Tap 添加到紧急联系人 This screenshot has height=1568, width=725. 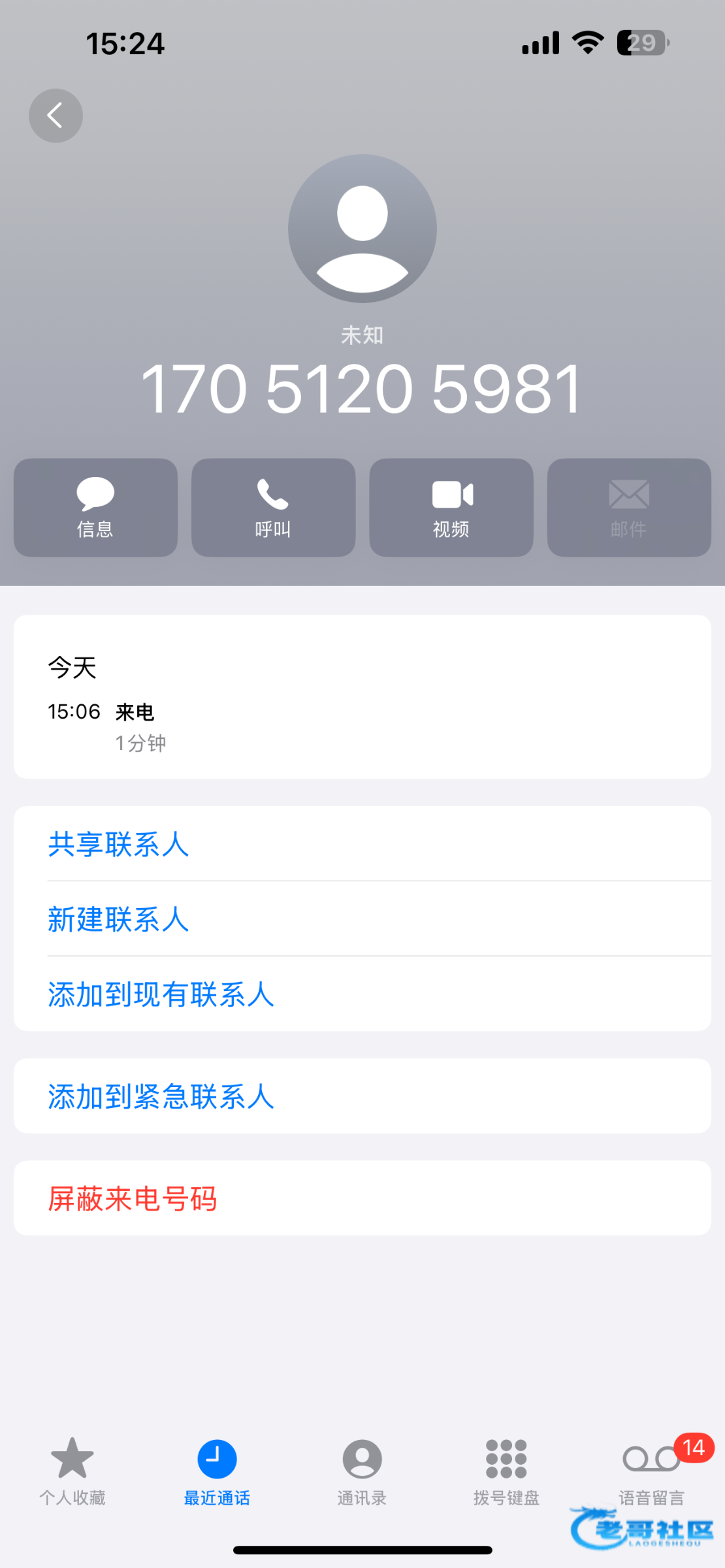pos(362,1096)
